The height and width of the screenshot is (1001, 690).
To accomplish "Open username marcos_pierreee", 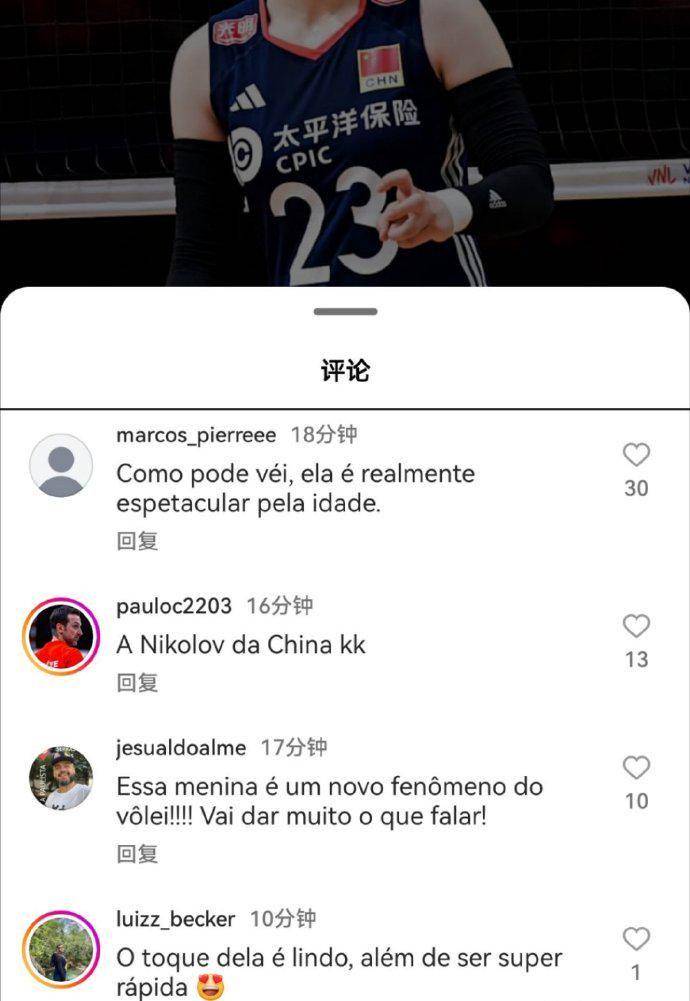I will tap(196, 435).
